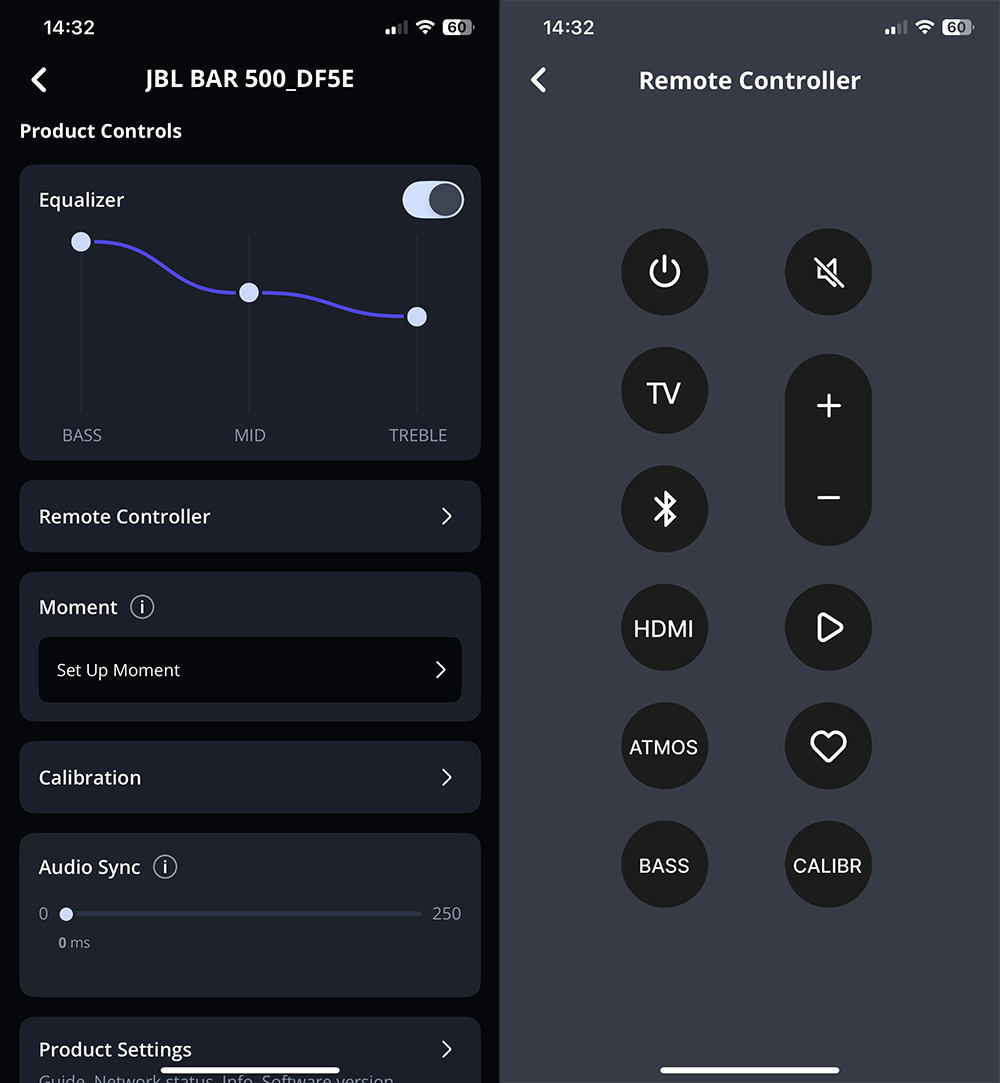
Task: Mute the soundbar
Action: [828, 272]
